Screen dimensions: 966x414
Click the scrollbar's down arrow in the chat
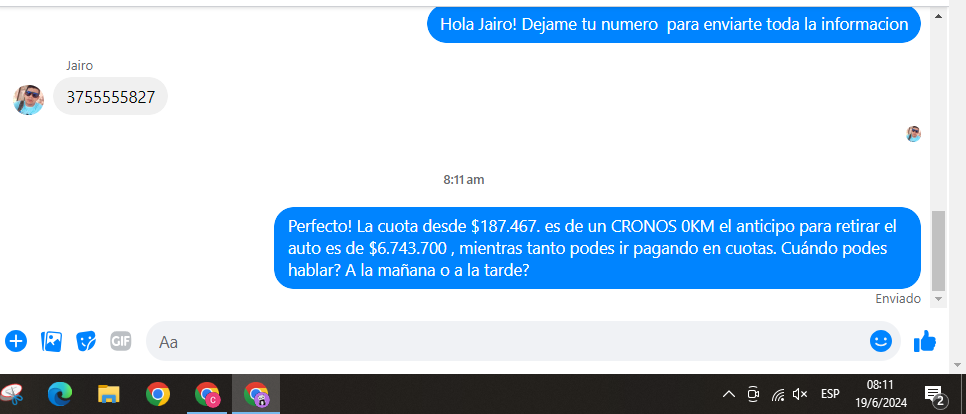coord(938,298)
